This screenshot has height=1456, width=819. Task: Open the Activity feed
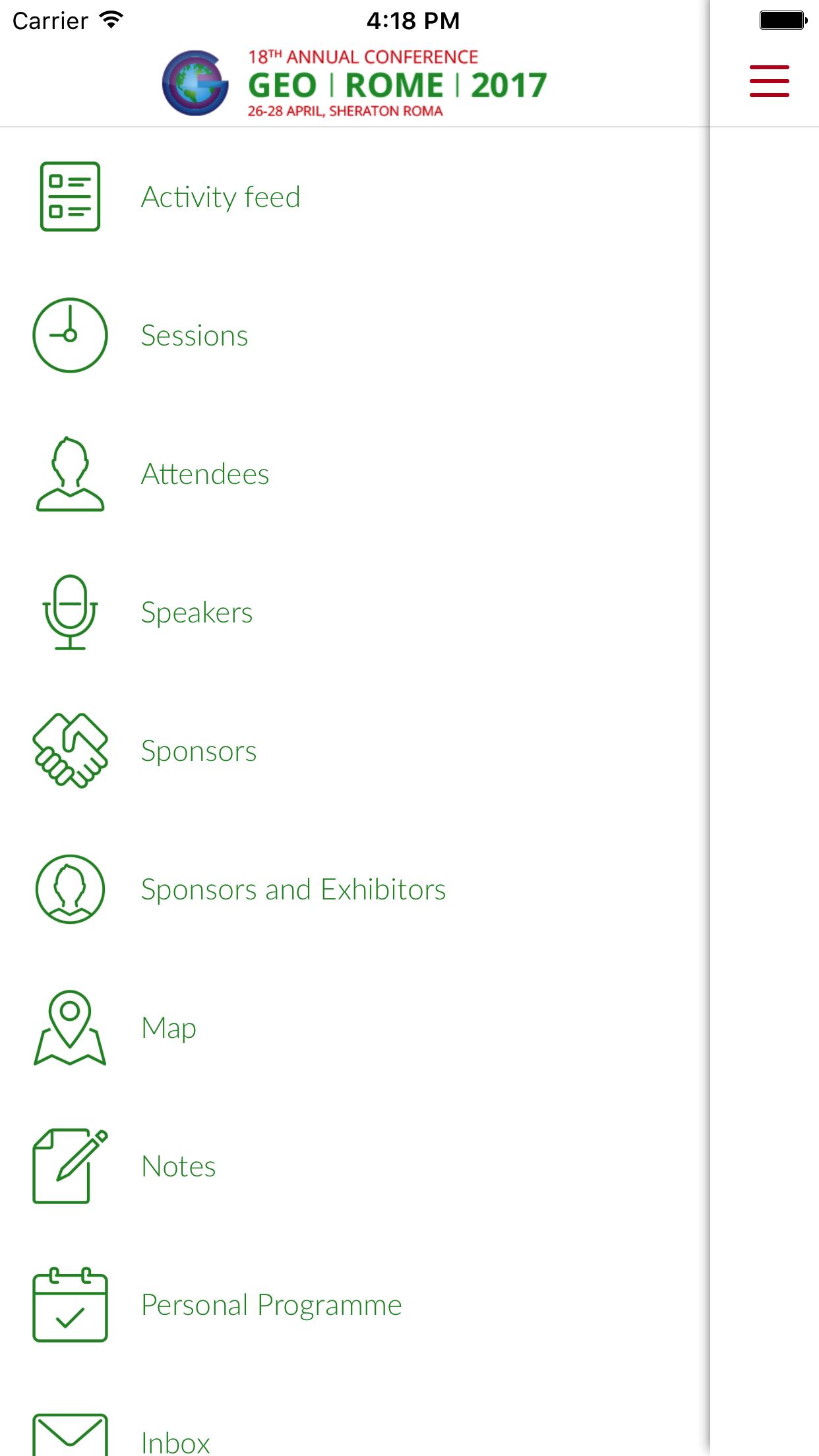220,197
